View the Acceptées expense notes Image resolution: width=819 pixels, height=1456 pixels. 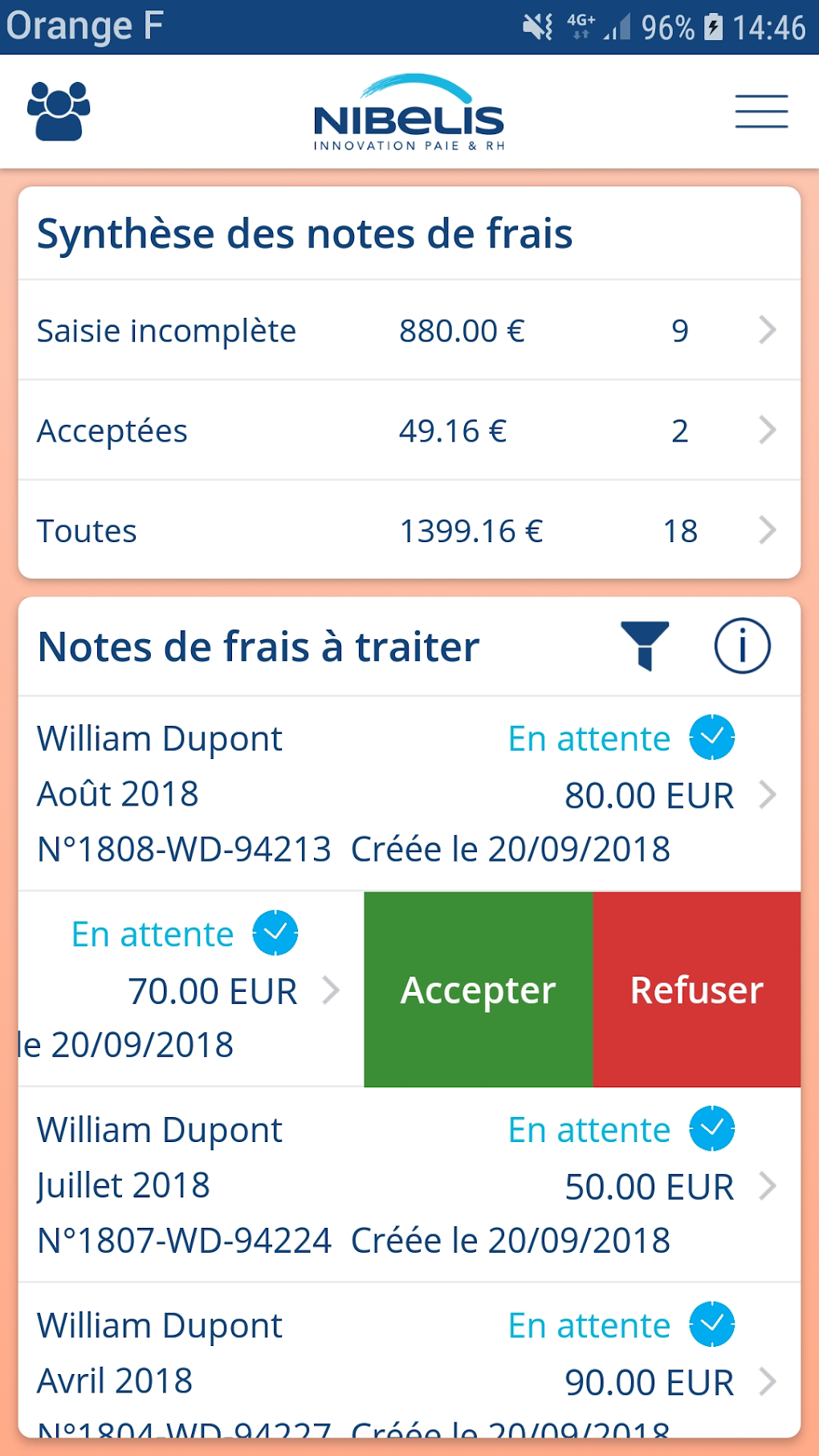pos(409,430)
